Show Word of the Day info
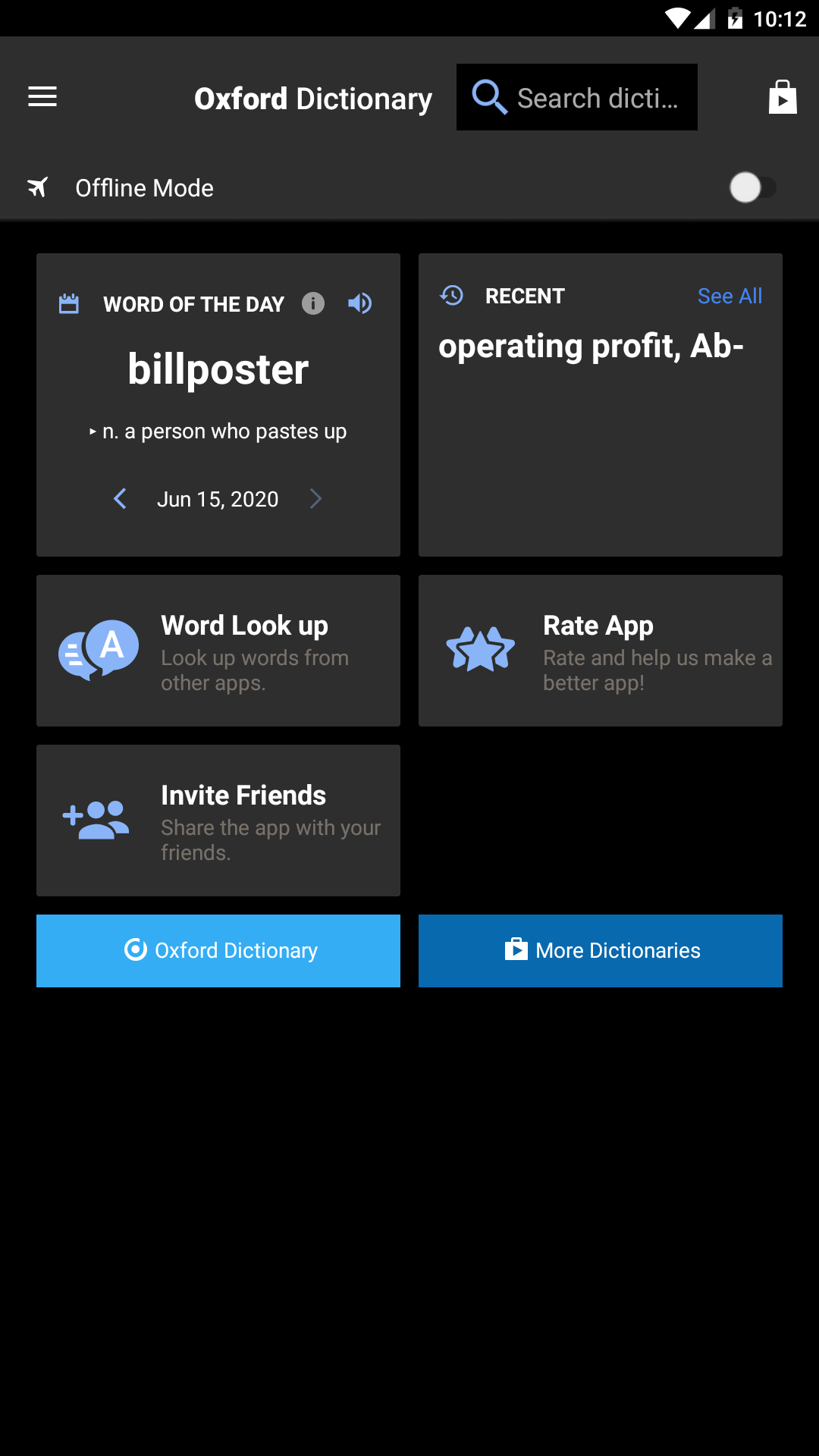This screenshot has height=1456, width=819. [x=313, y=303]
